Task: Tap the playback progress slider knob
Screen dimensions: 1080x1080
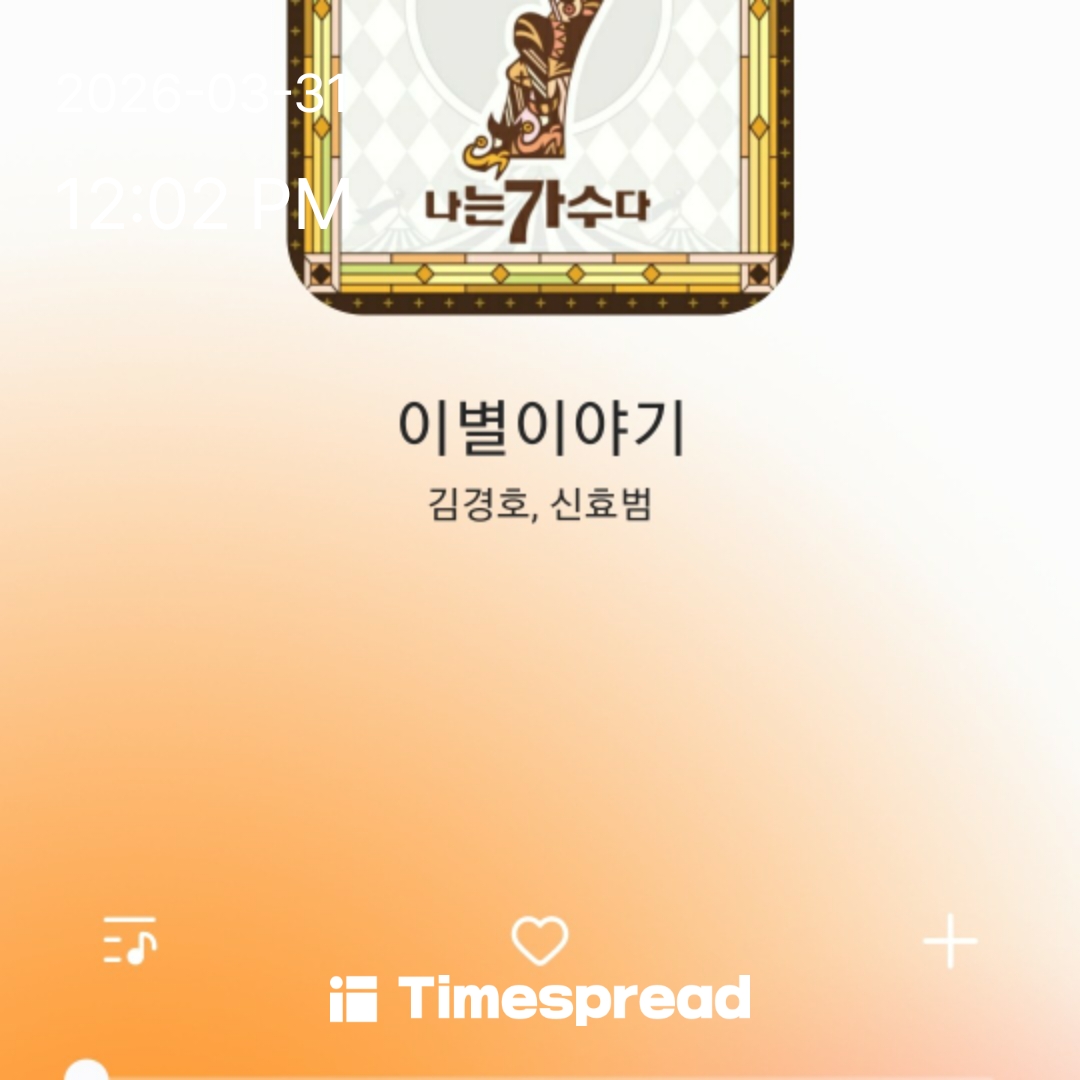Action: (x=87, y=1072)
